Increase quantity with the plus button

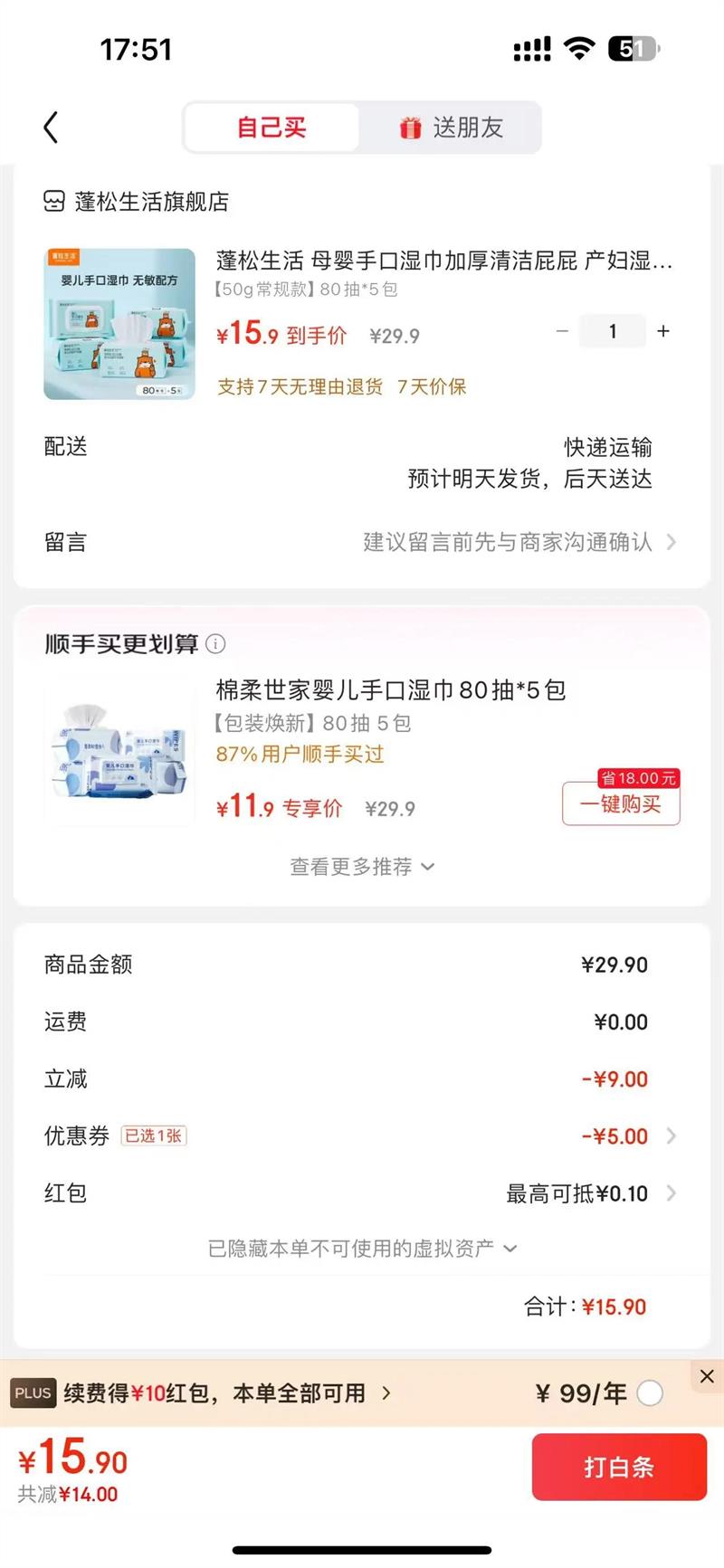(663, 331)
